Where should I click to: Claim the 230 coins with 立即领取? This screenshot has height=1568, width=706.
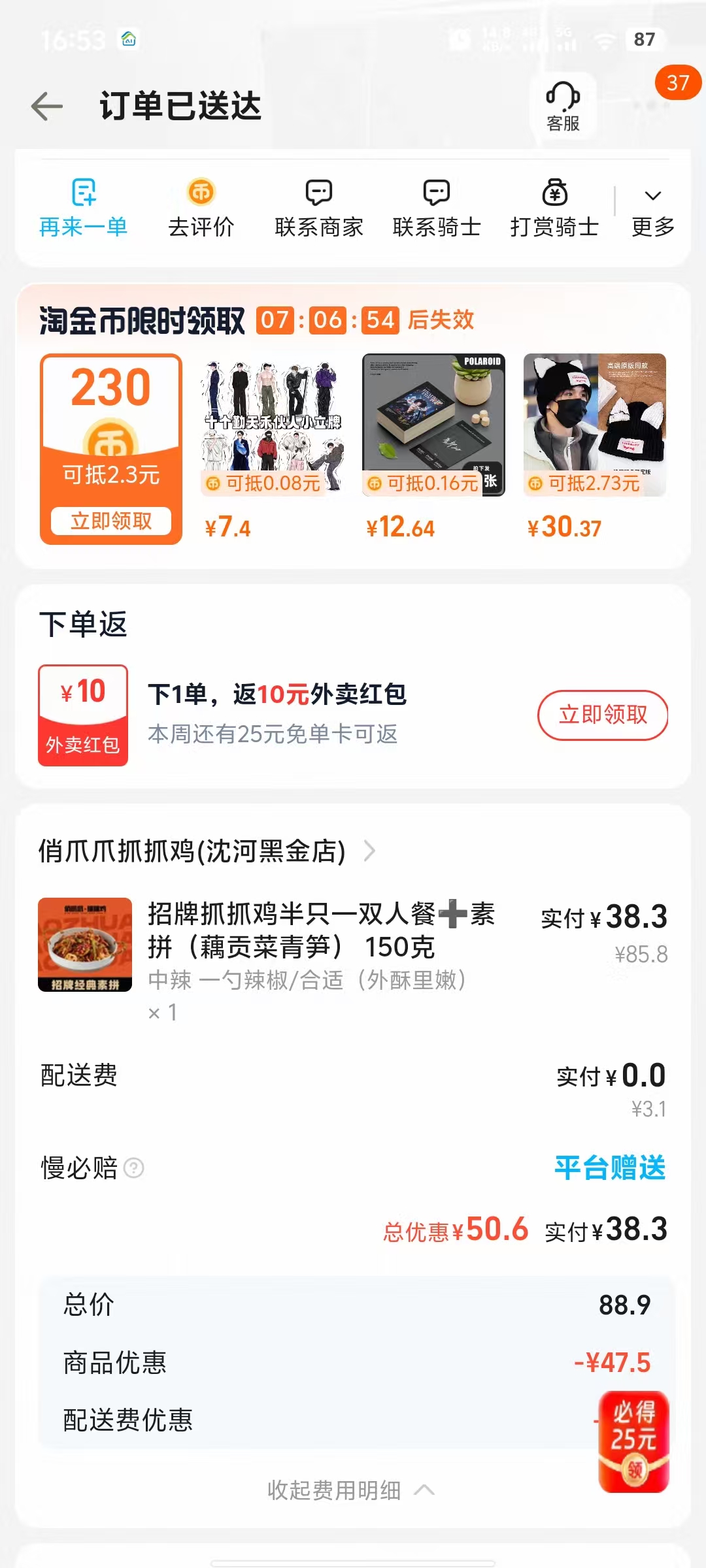[111, 521]
